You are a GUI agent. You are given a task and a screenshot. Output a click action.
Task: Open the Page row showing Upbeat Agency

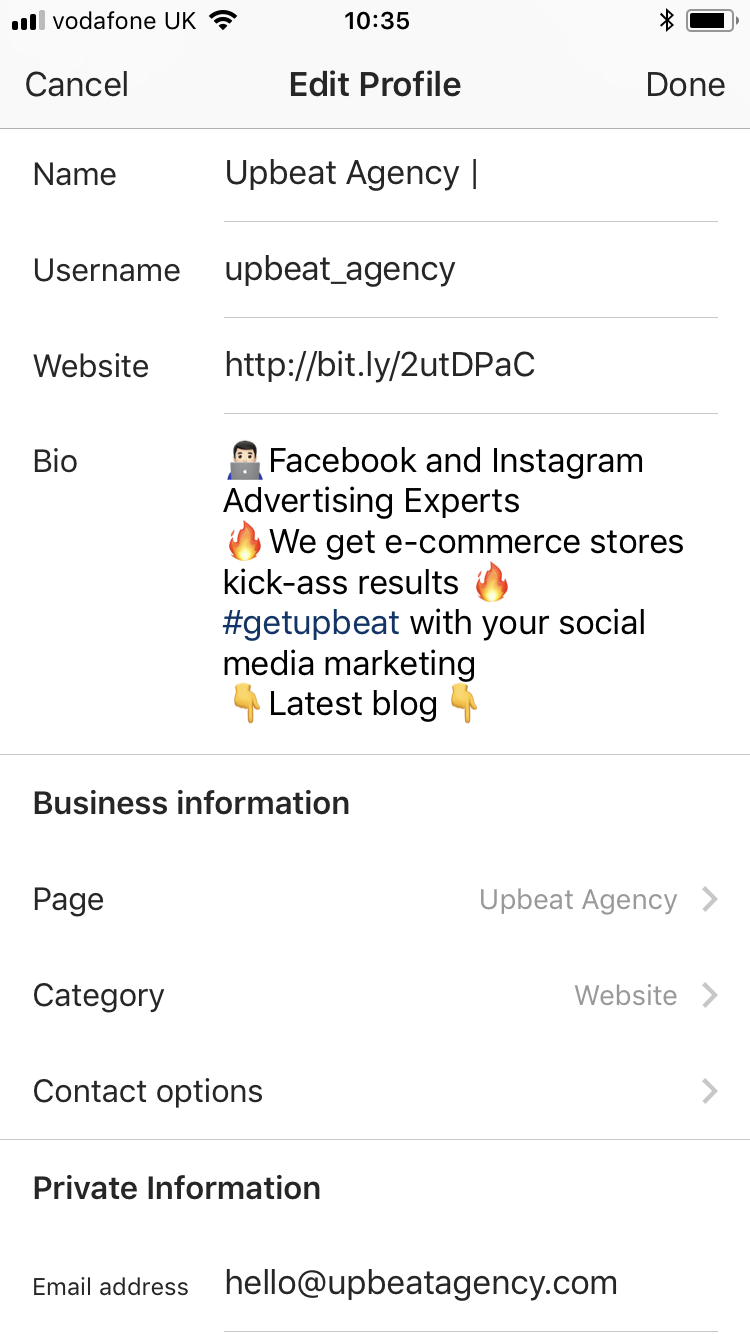pyautogui.click(x=375, y=899)
